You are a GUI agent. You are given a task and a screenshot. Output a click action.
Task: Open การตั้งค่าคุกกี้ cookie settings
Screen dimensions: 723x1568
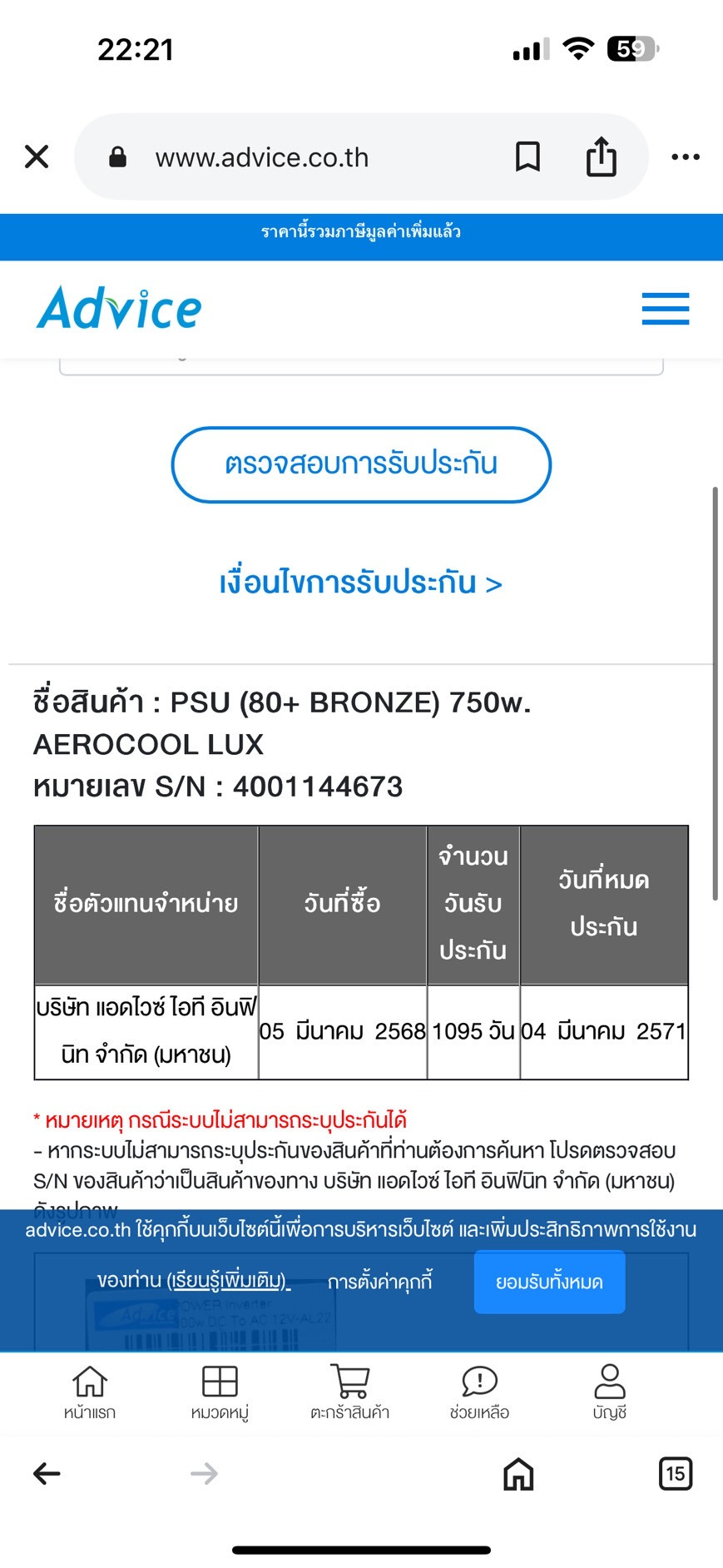pyautogui.click(x=380, y=1281)
